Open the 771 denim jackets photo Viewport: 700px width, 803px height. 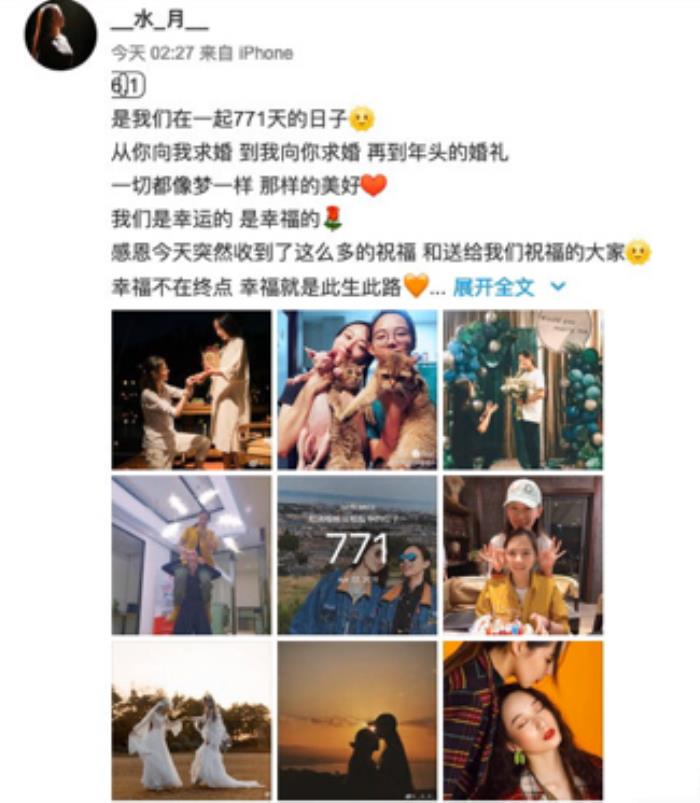[x=357, y=555]
